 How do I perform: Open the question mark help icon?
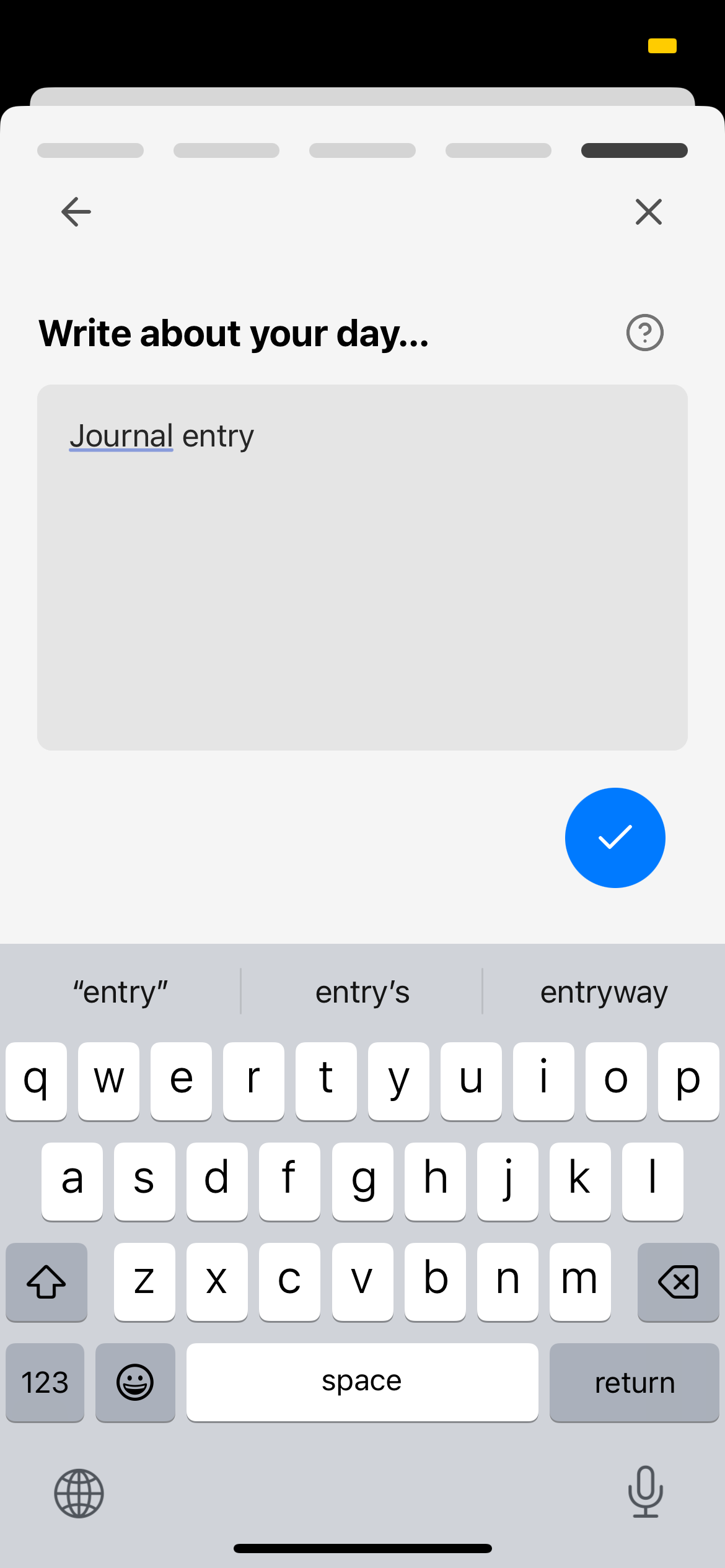pyautogui.click(x=645, y=333)
